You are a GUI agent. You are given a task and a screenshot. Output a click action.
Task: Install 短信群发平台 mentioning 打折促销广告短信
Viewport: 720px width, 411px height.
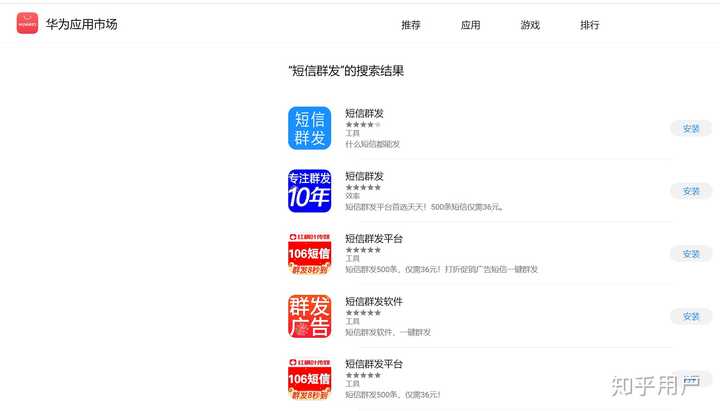point(691,254)
